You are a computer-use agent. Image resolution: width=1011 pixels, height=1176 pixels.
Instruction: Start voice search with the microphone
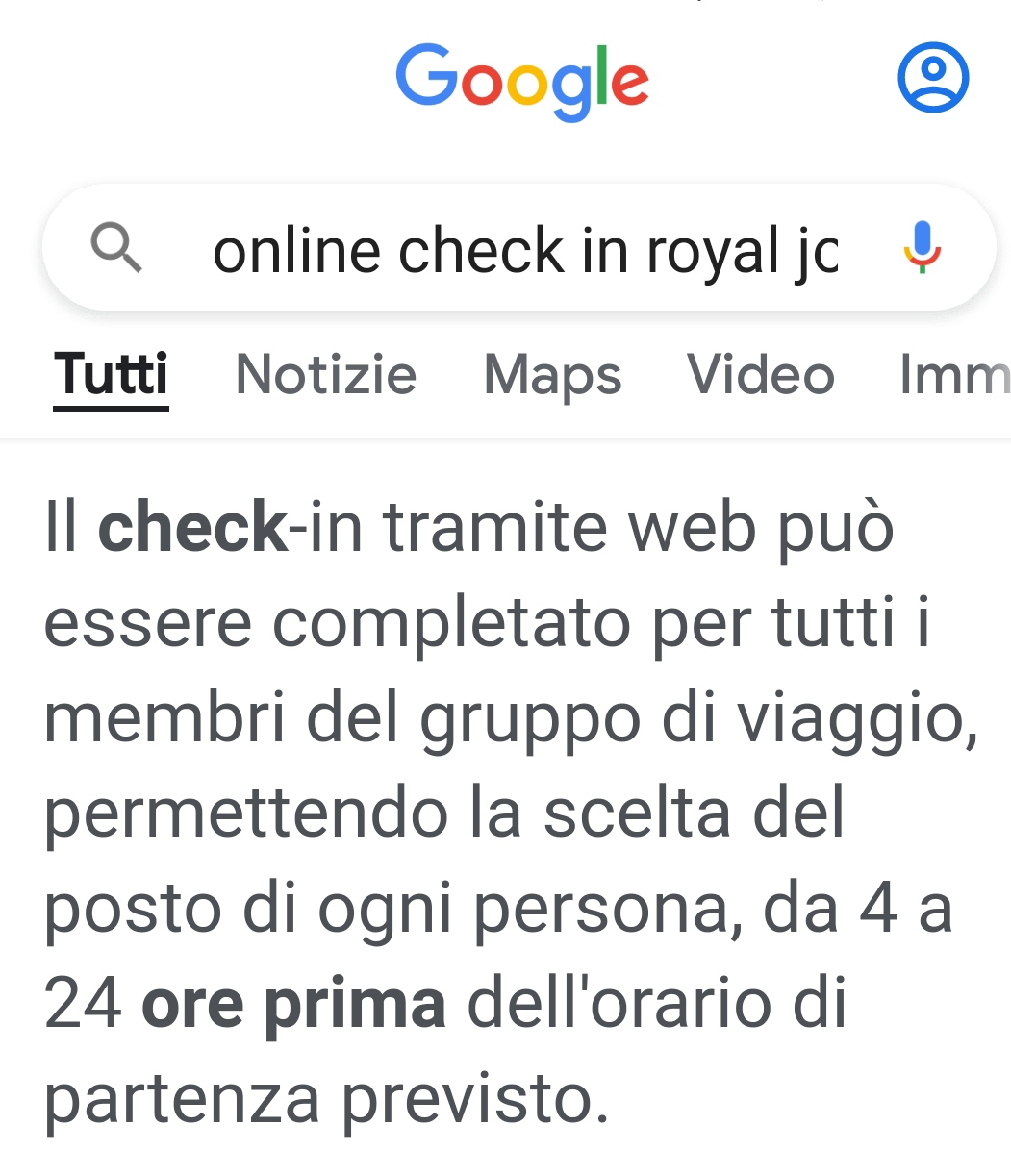coord(922,247)
